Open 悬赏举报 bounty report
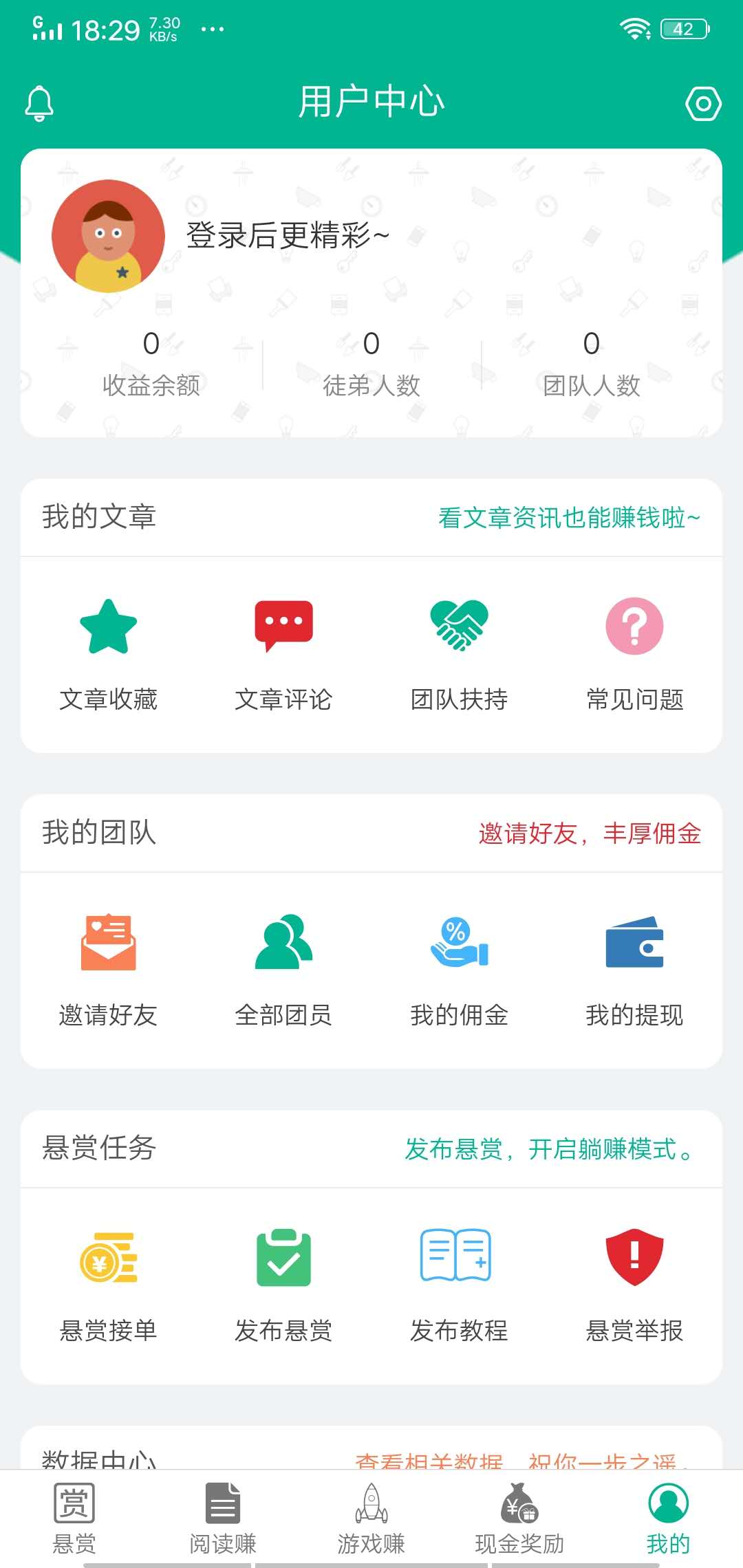 [x=634, y=1284]
